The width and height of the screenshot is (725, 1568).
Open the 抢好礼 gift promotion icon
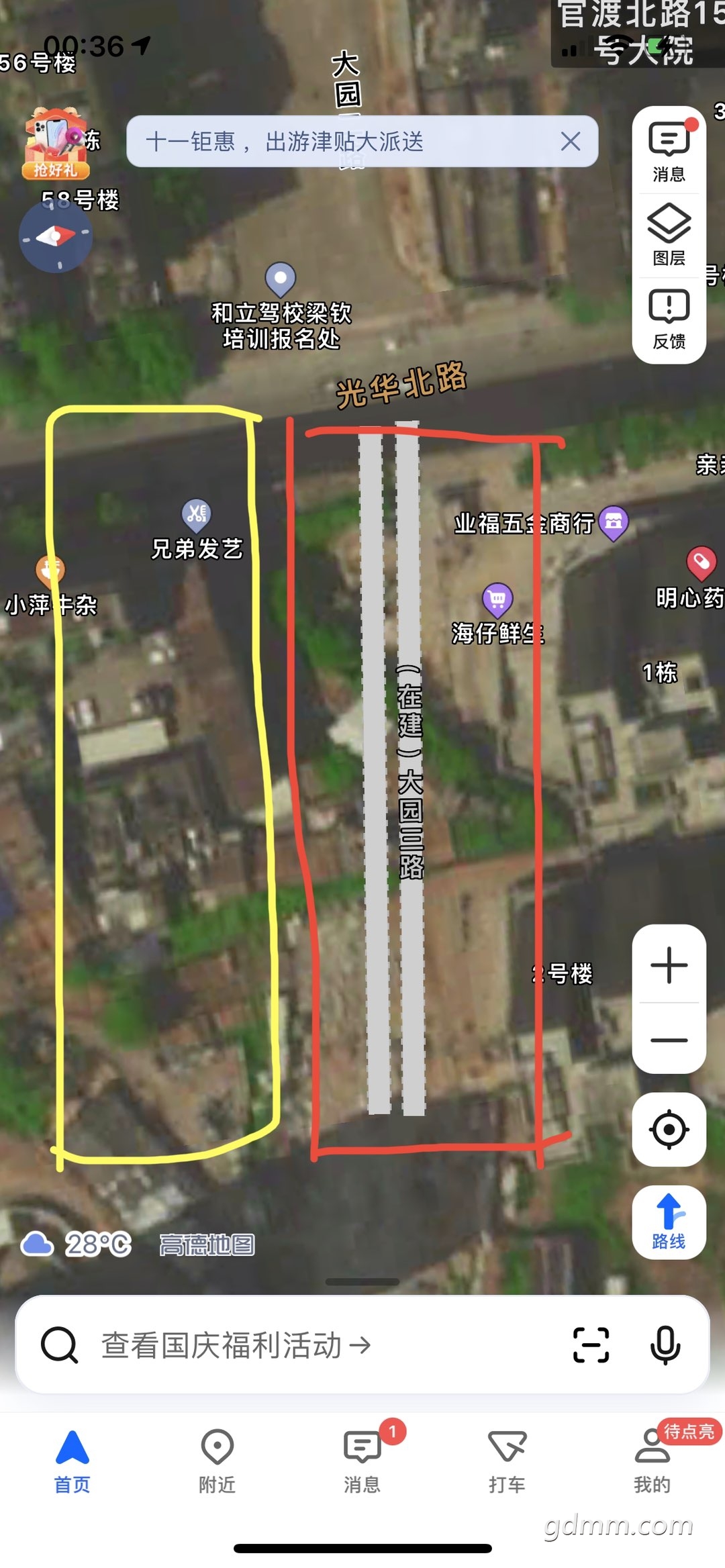pos(56,144)
